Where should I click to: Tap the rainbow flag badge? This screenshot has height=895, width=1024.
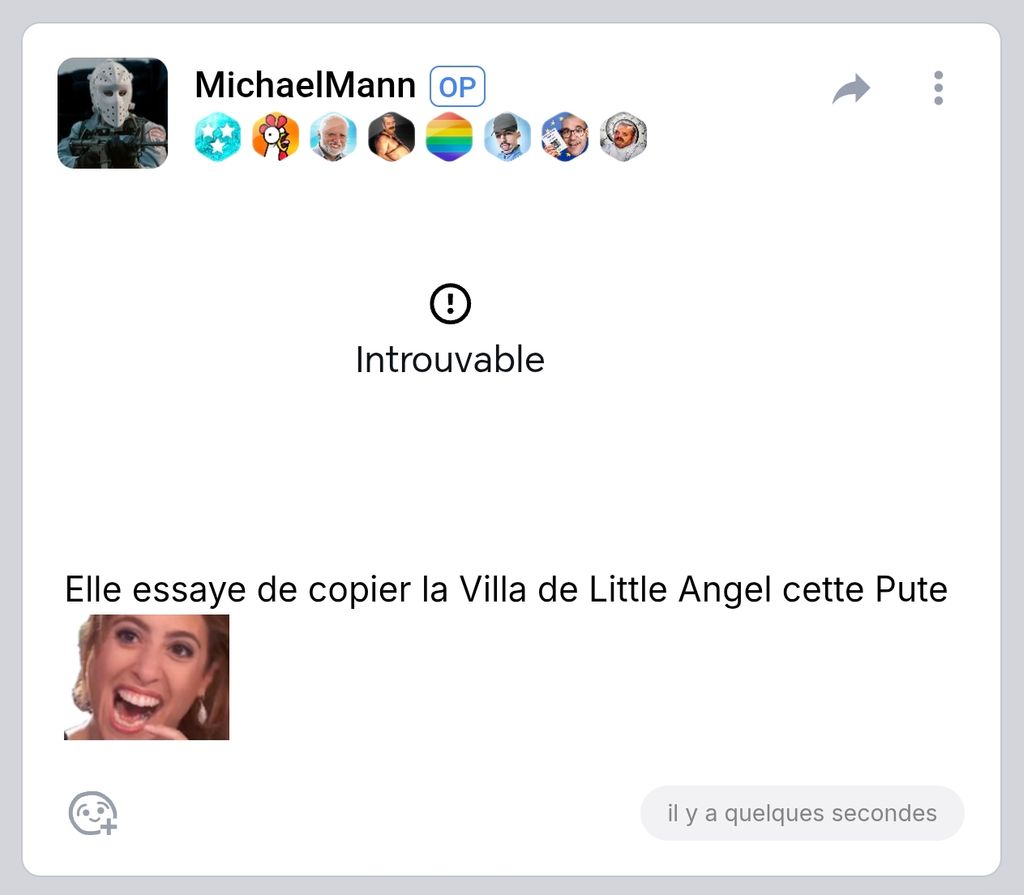449,137
